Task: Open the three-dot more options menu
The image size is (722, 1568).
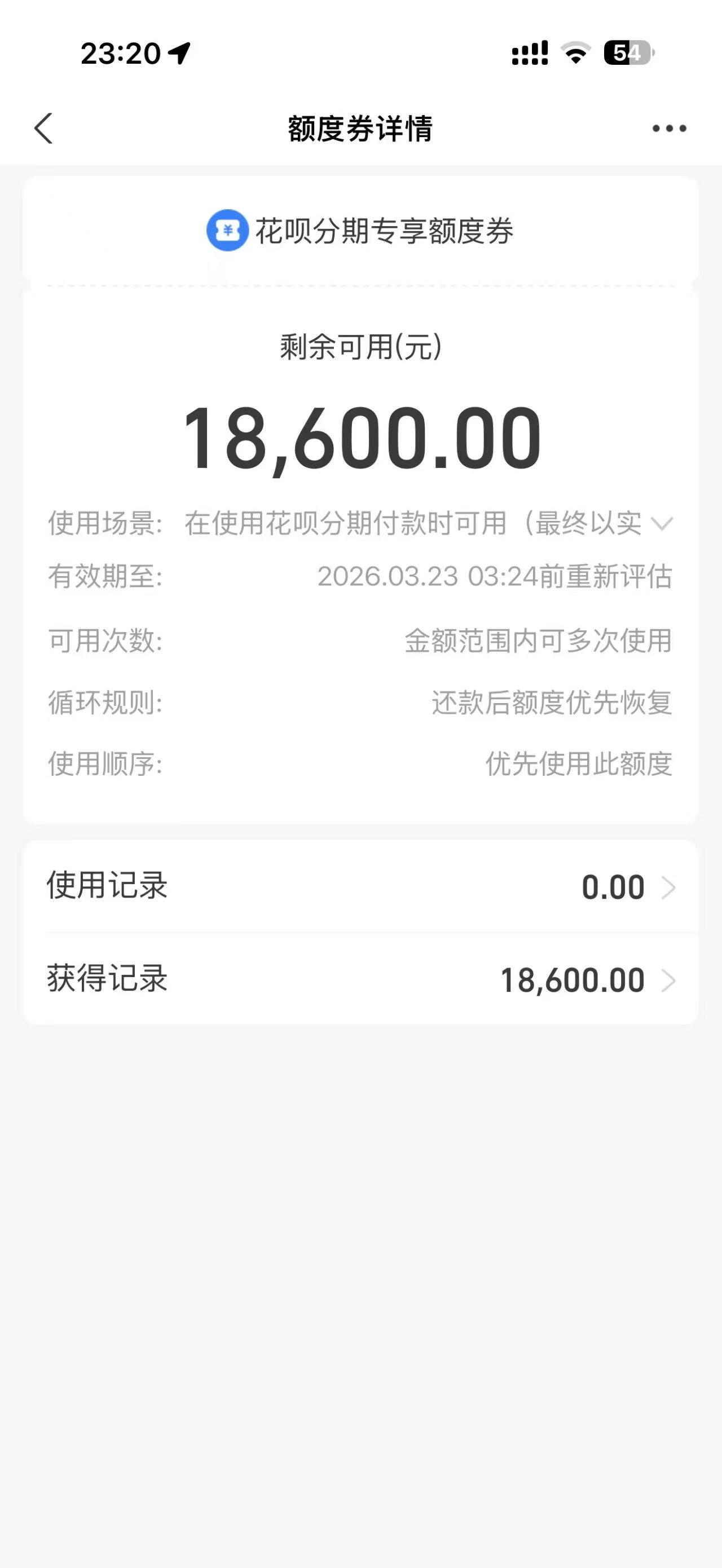Action: point(668,128)
